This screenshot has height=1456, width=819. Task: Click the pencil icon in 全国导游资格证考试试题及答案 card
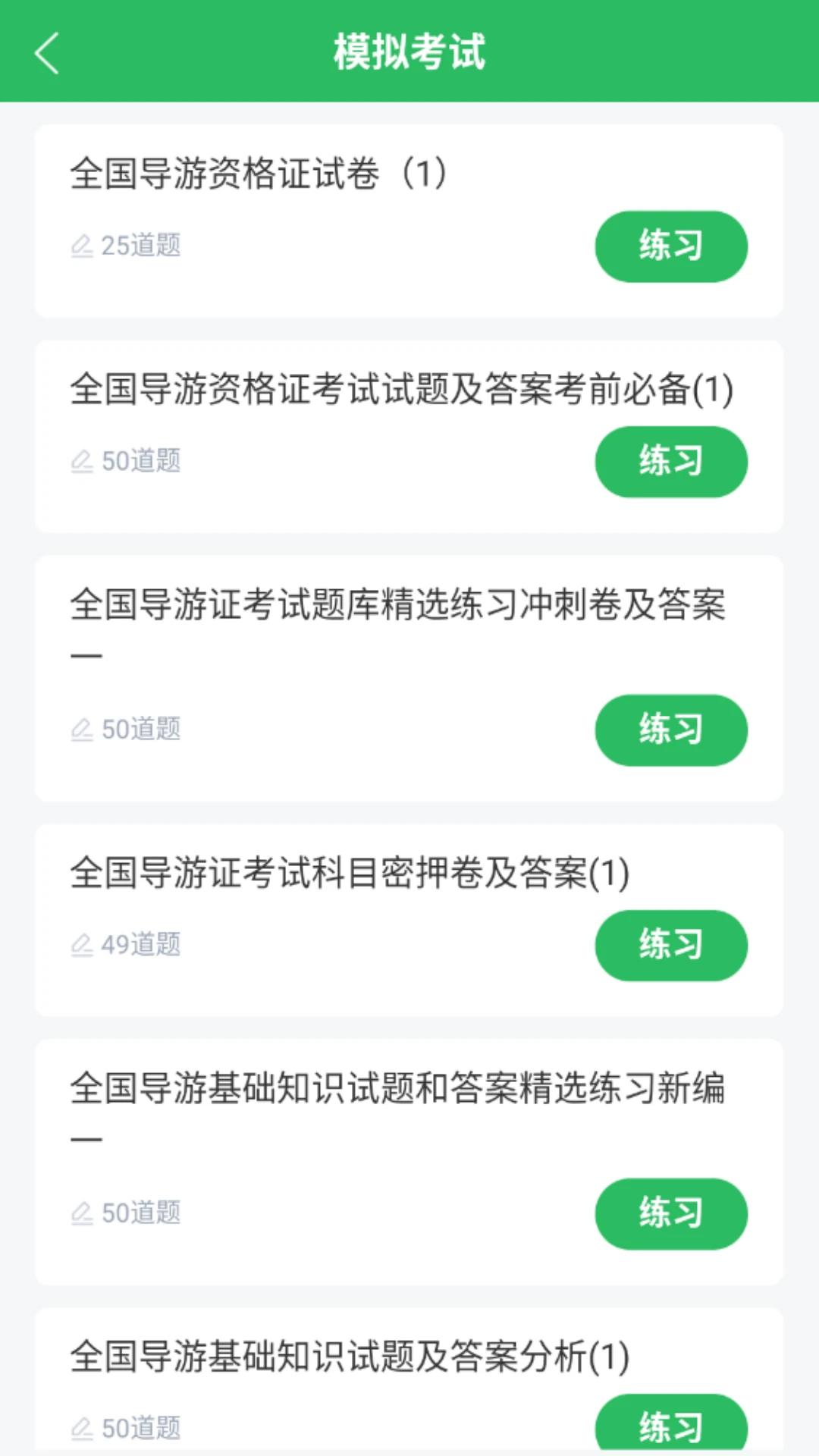coord(83,460)
